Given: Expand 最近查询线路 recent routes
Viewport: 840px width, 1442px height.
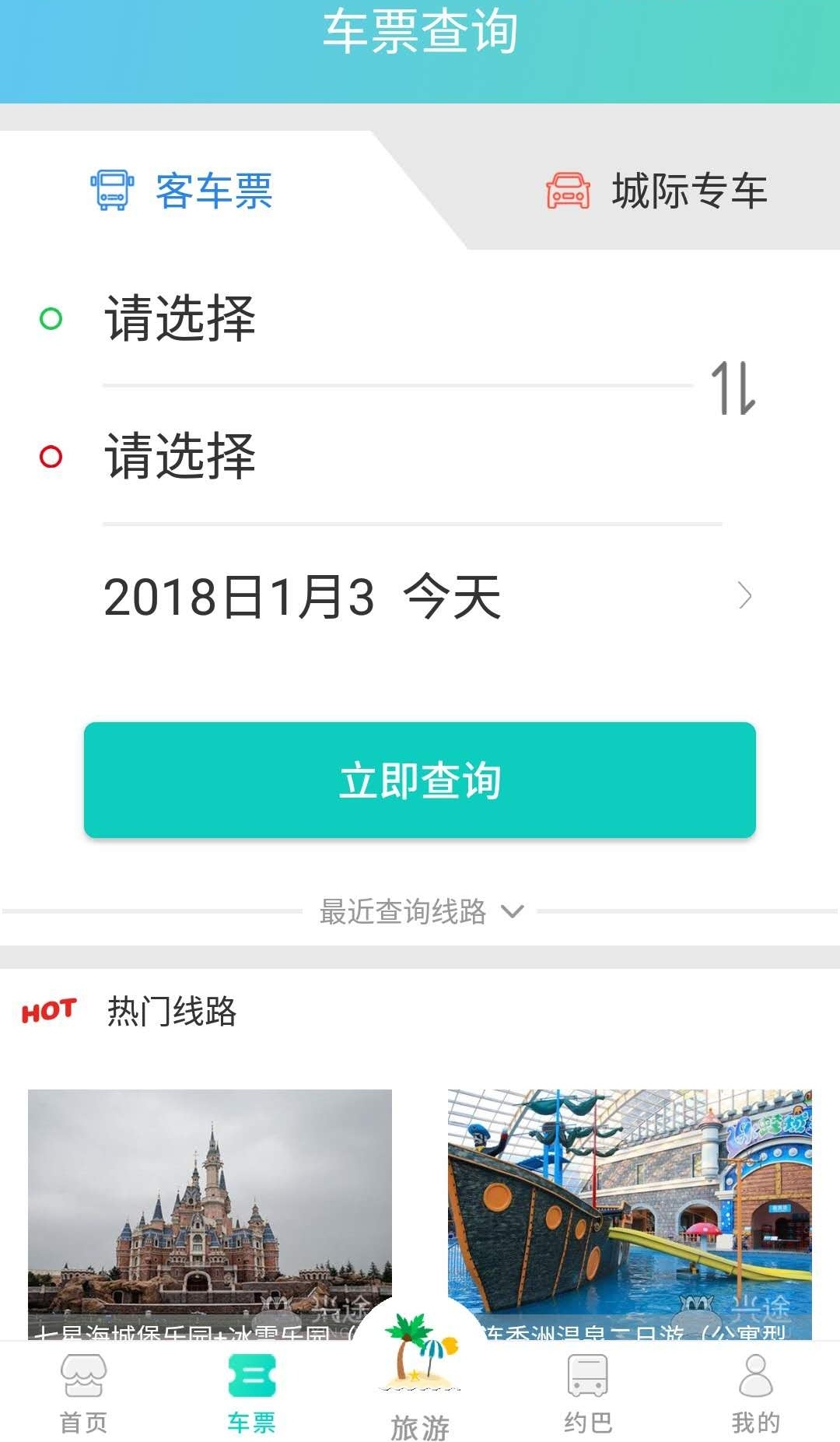Looking at the screenshot, I should point(420,911).
